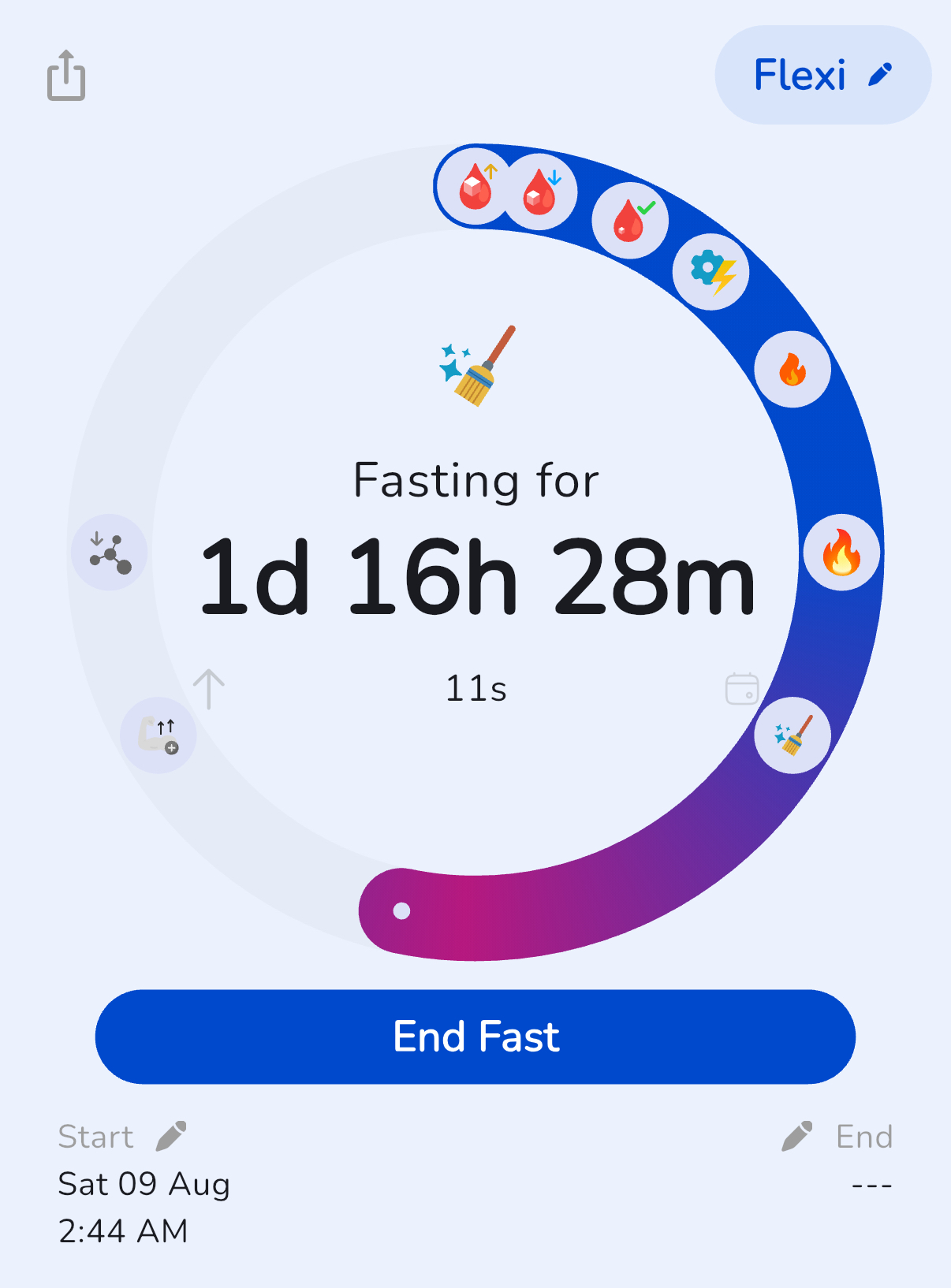Image resolution: width=951 pixels, height=1288 pixels.
Task: Open the blood sugar normal stage icon
Action: click(x=630, y=221)
